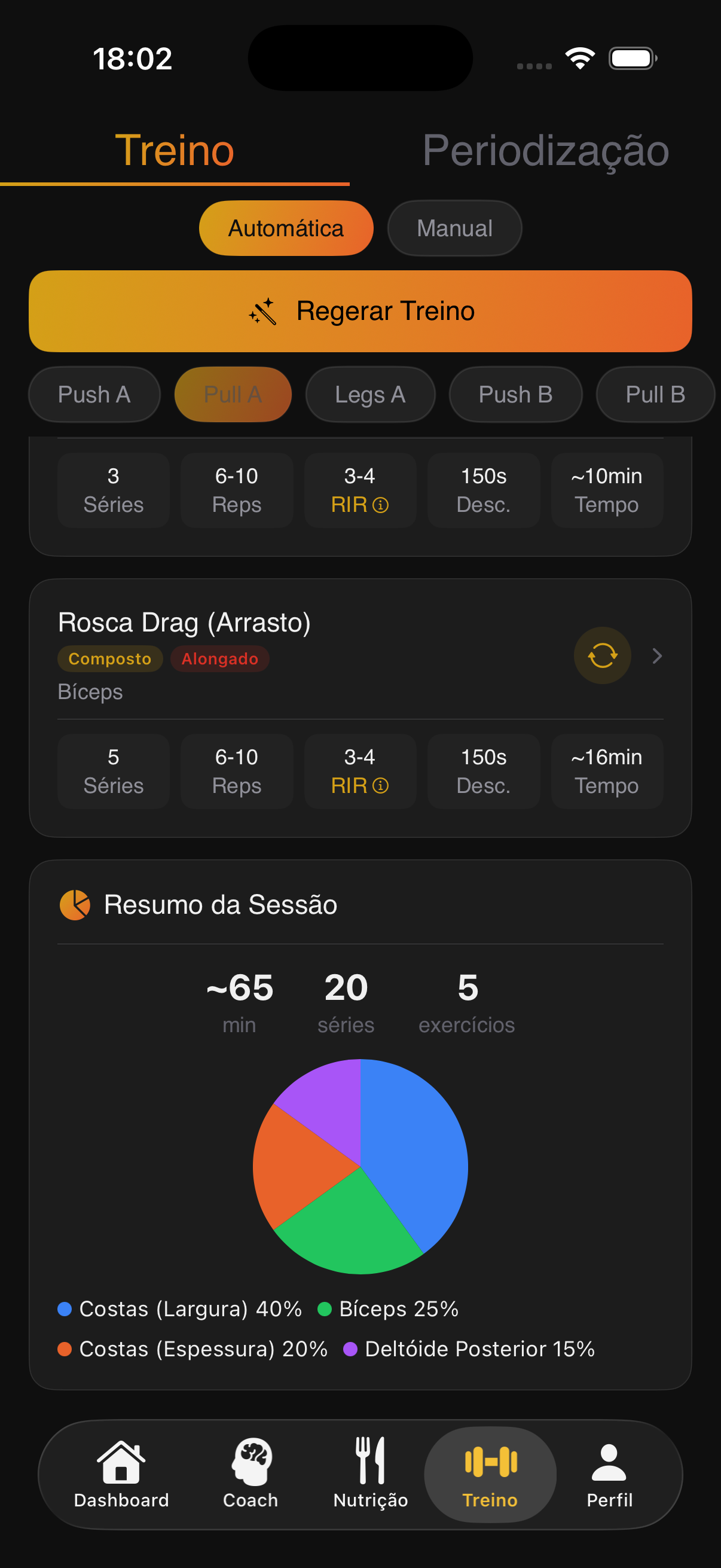Open Coach via the brain icon
Viewport: 721px width, 1568px height.
[x=249, y=1460]
